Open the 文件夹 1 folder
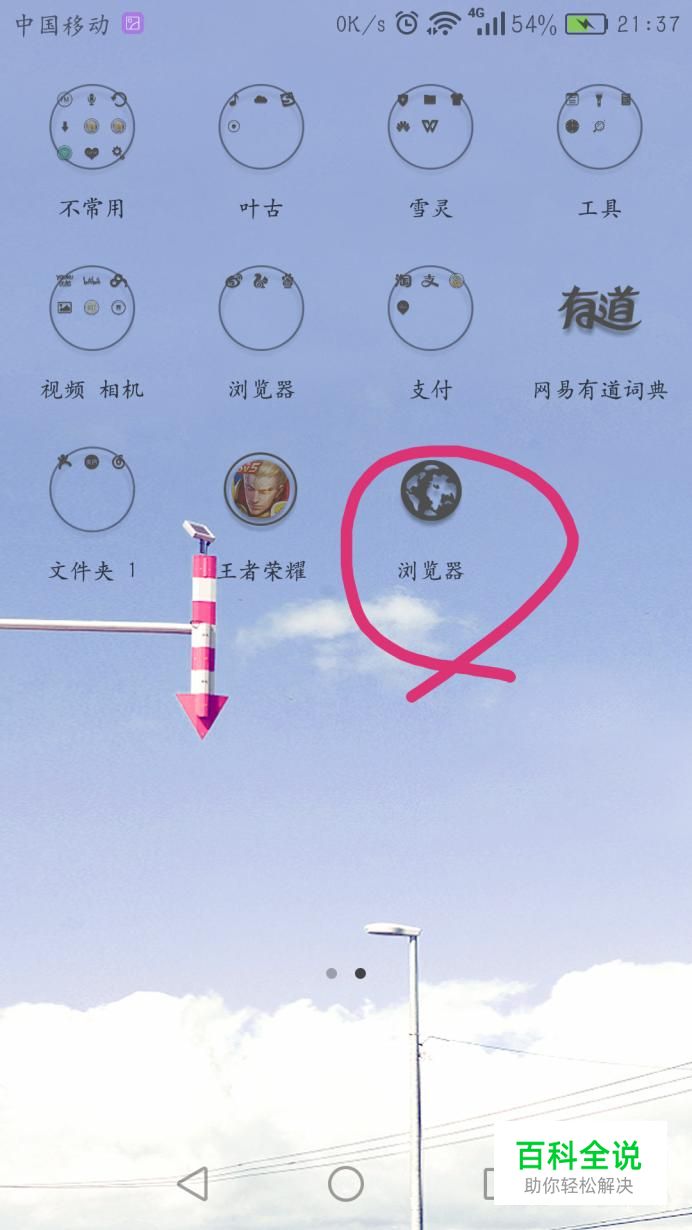 pyautogui.click(x=92, y=489)
